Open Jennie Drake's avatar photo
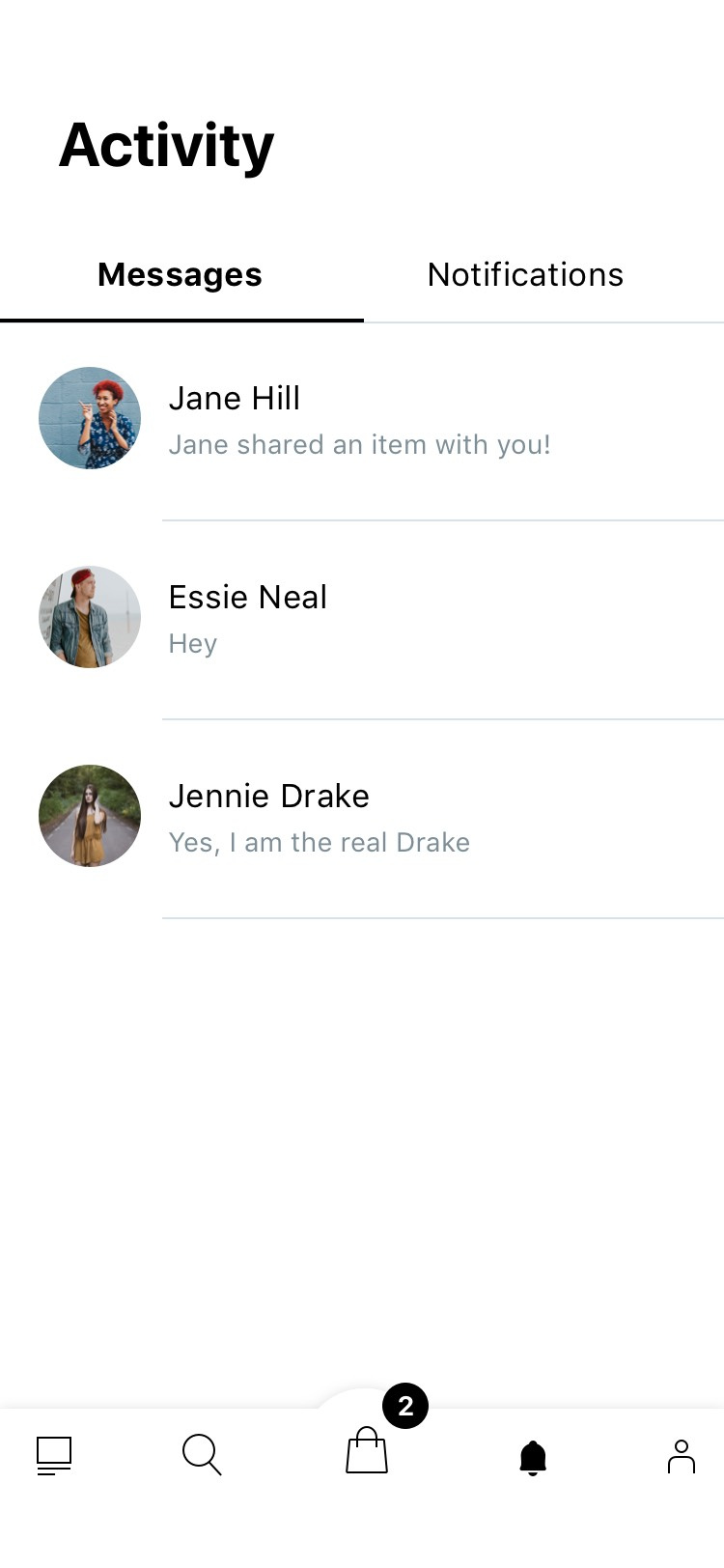 click(89, 816)
